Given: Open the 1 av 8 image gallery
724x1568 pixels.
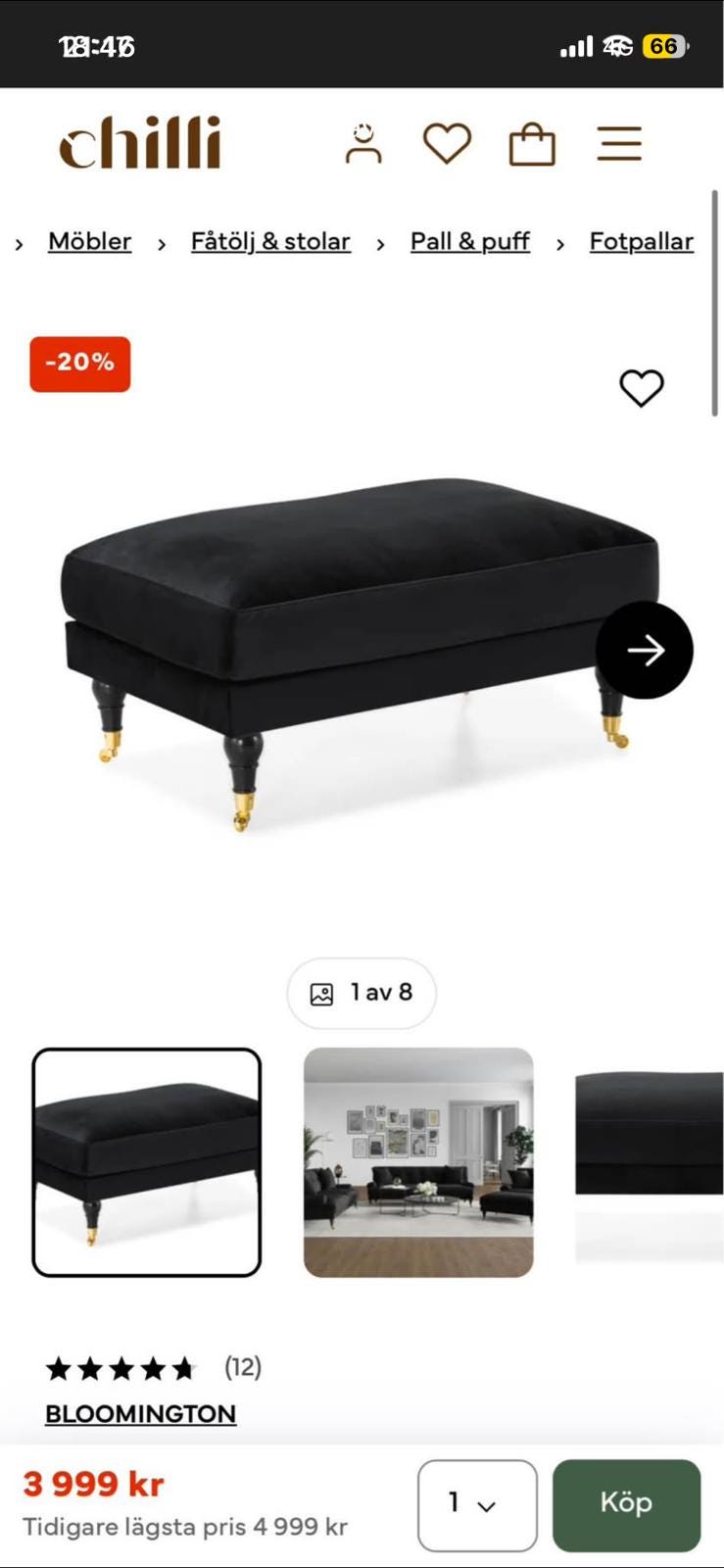Looking at the screenshot, I should coord(362,993).
